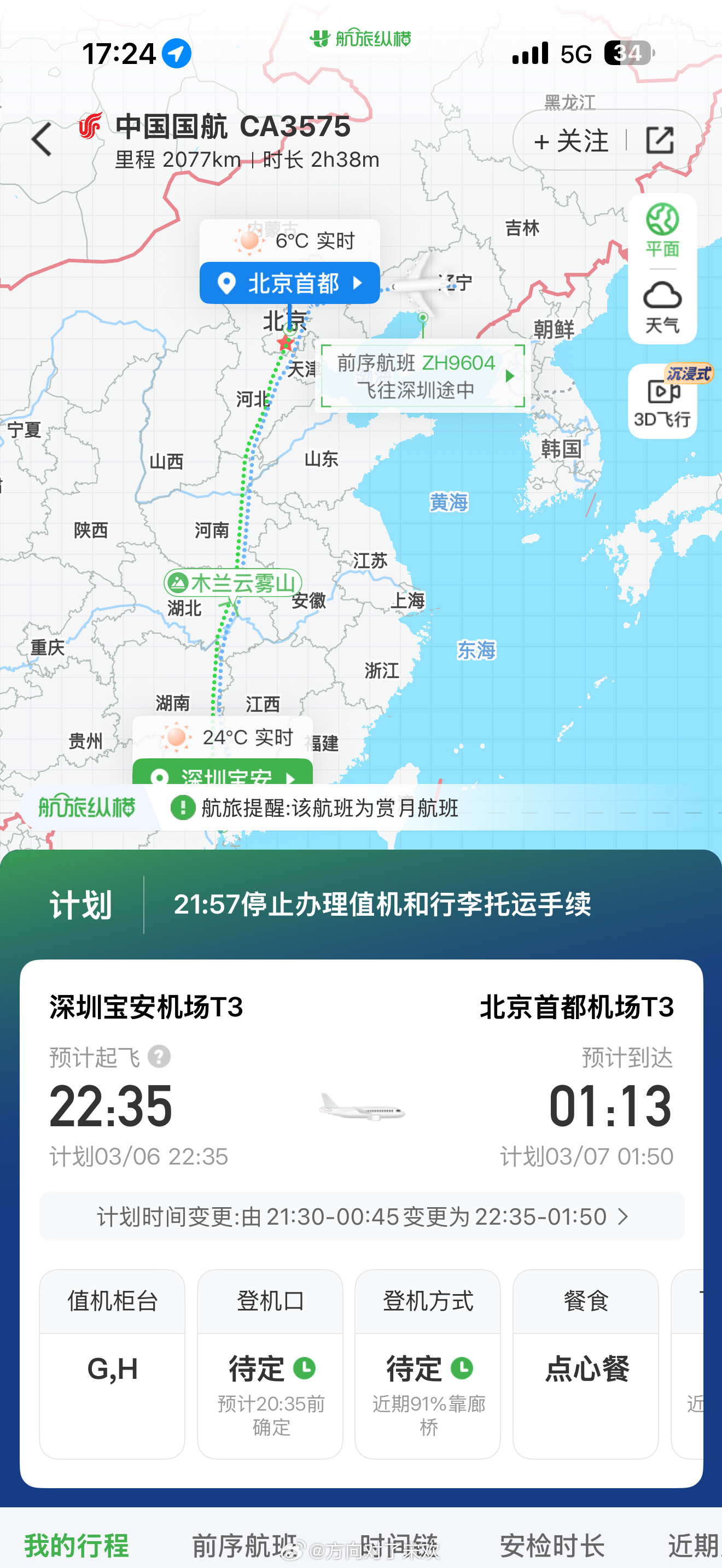The width and height of the screenshot is (722, 1568).
Task: Expand the 深圳宝安 airport label arrow
Action: tap(291, 779)
